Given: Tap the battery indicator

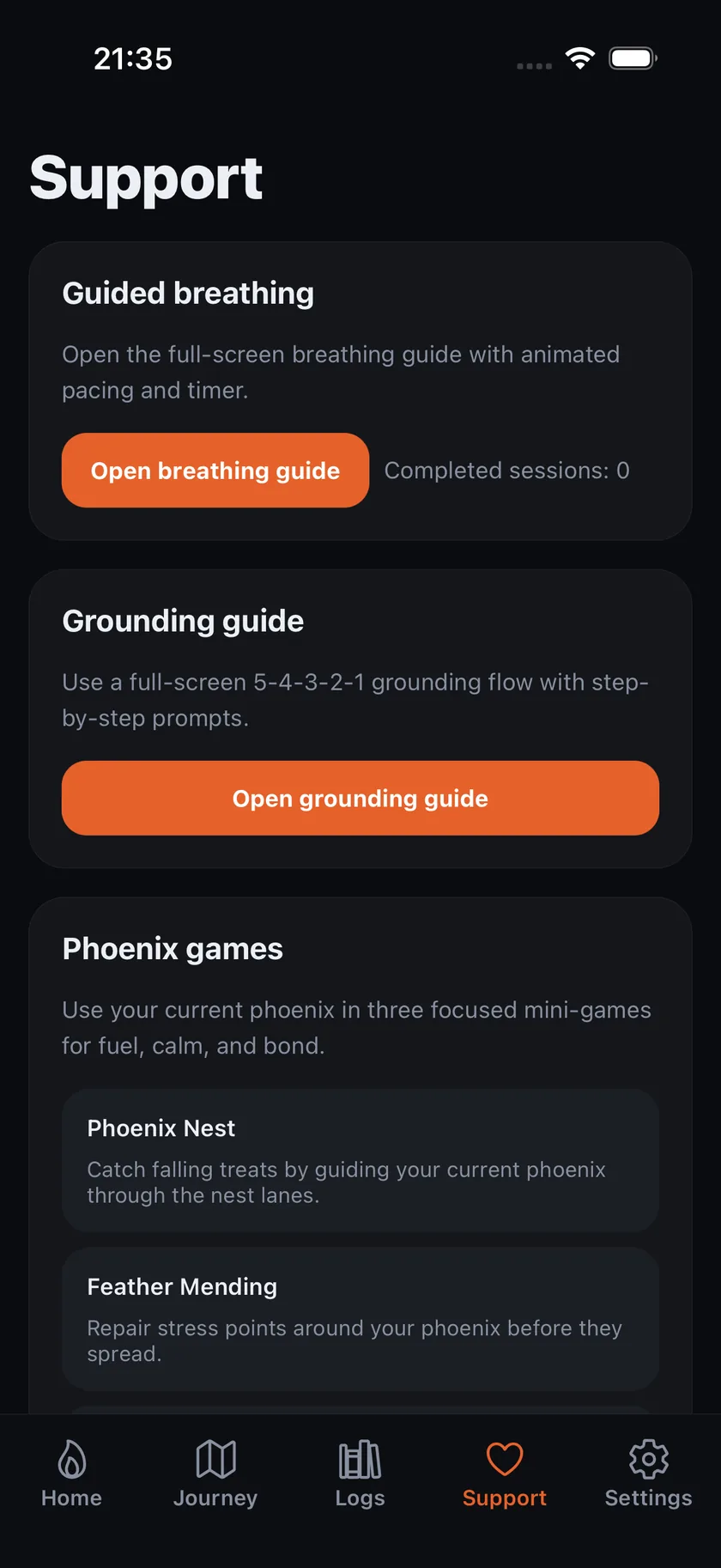Looking at the screenshot, I should coord(633,58).
